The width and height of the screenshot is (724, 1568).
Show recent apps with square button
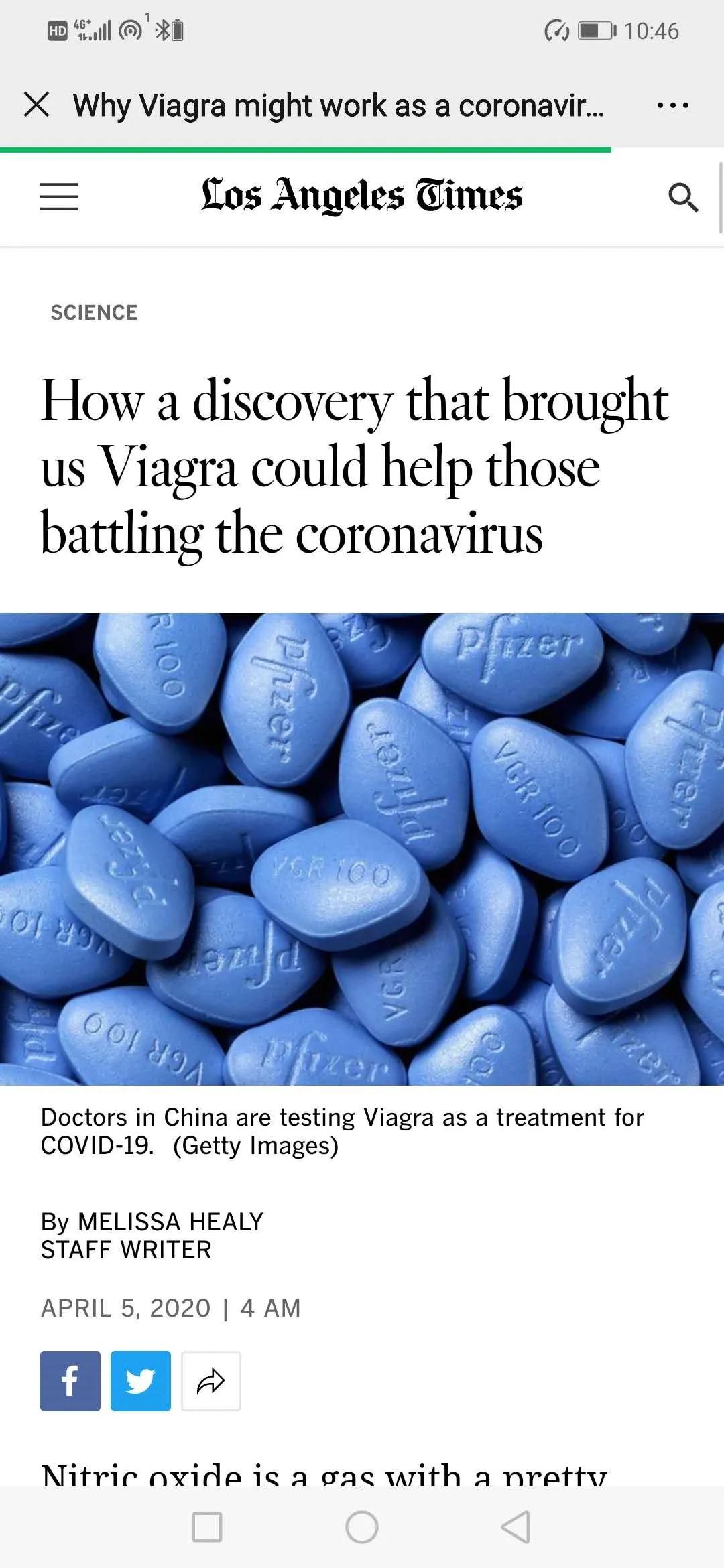207,1527
